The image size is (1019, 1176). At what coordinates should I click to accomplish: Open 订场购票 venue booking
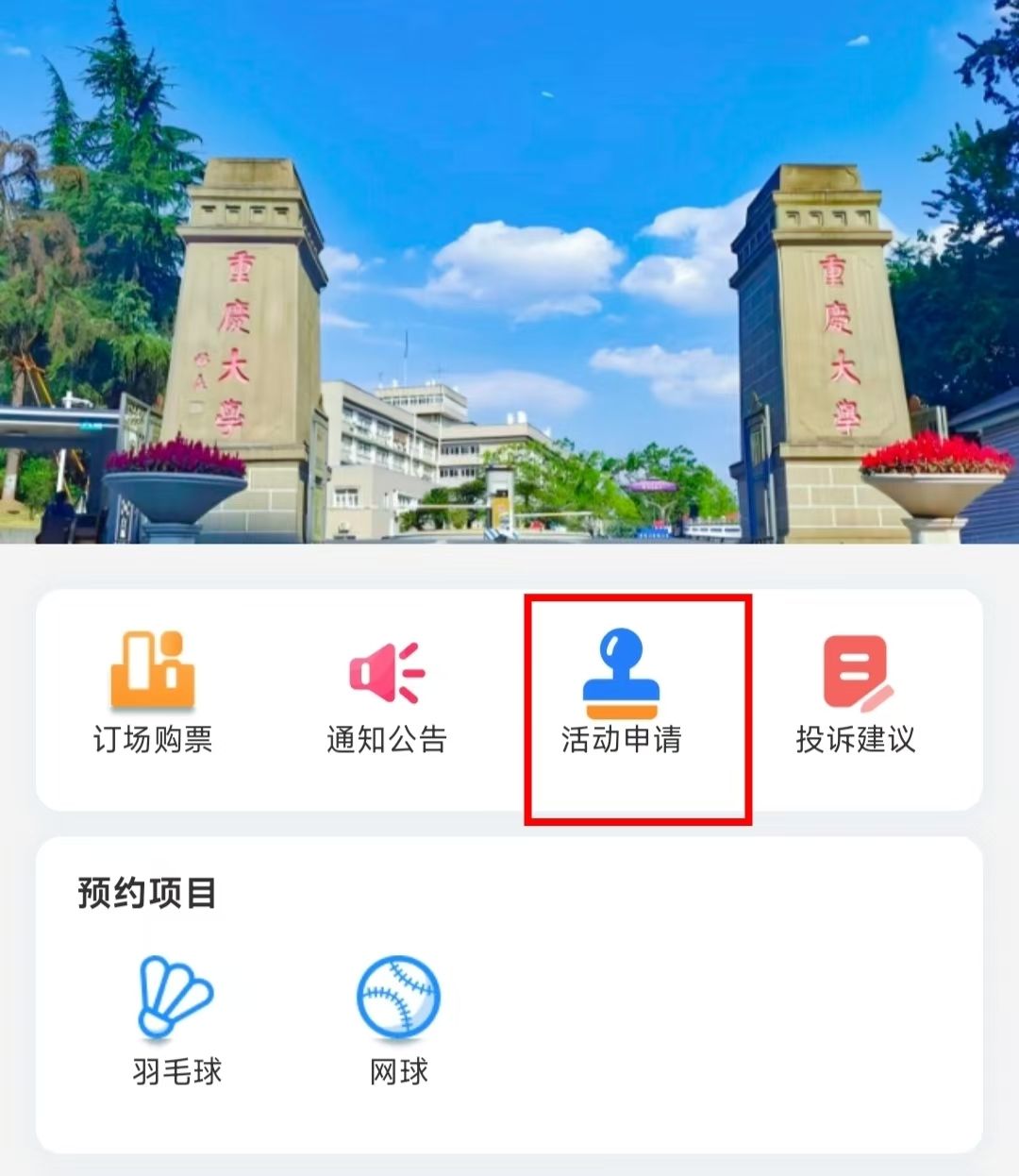coord(152,694)
